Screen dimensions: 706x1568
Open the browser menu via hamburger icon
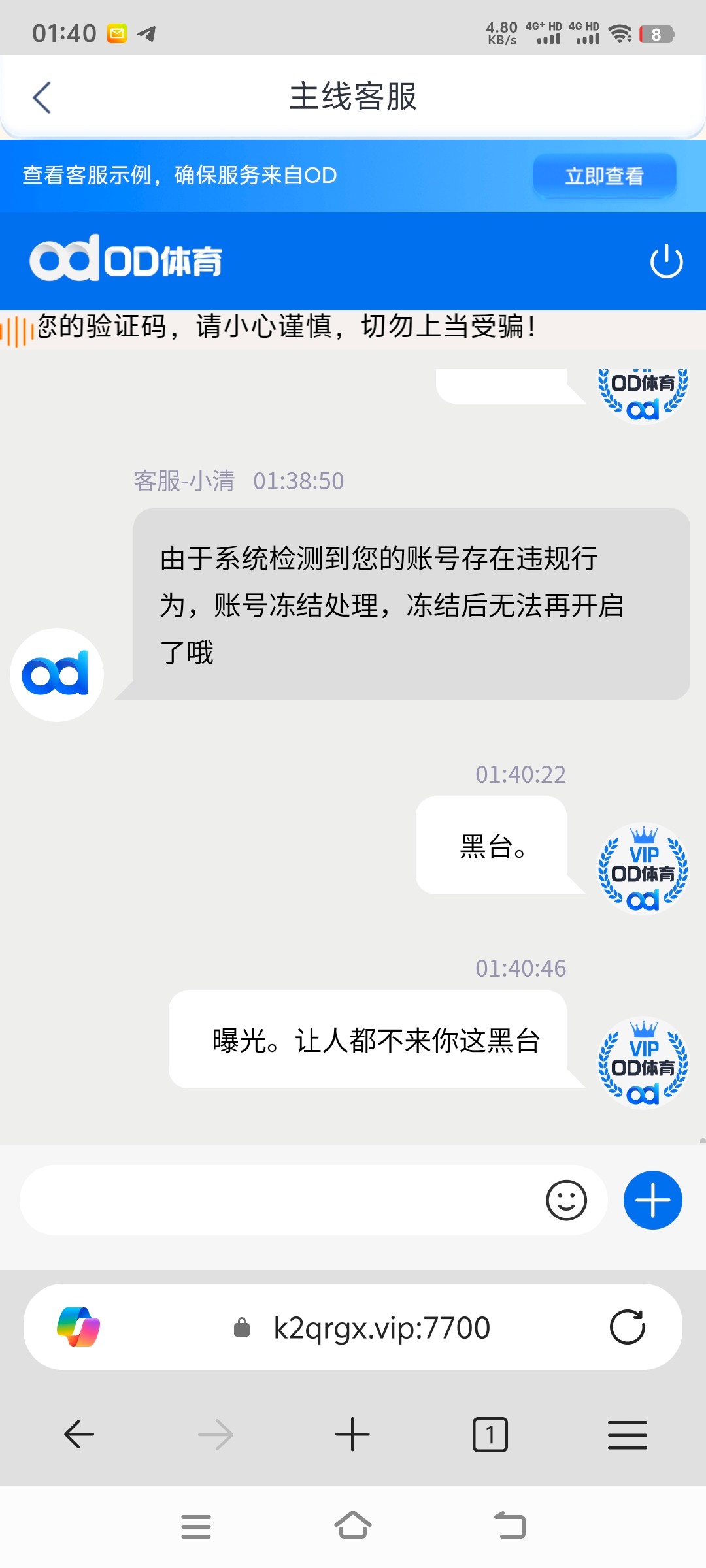point(628,1435)
